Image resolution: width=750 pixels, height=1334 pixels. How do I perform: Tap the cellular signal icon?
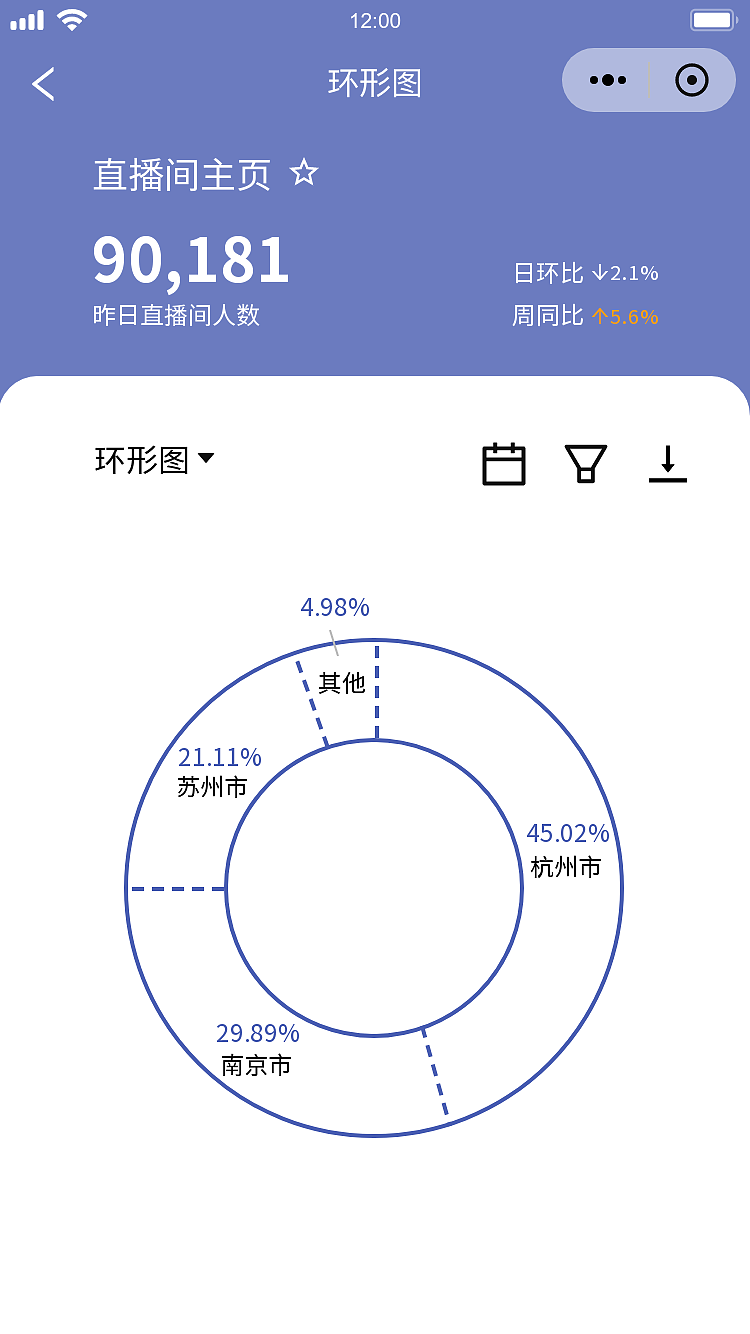tap(25, 18)
